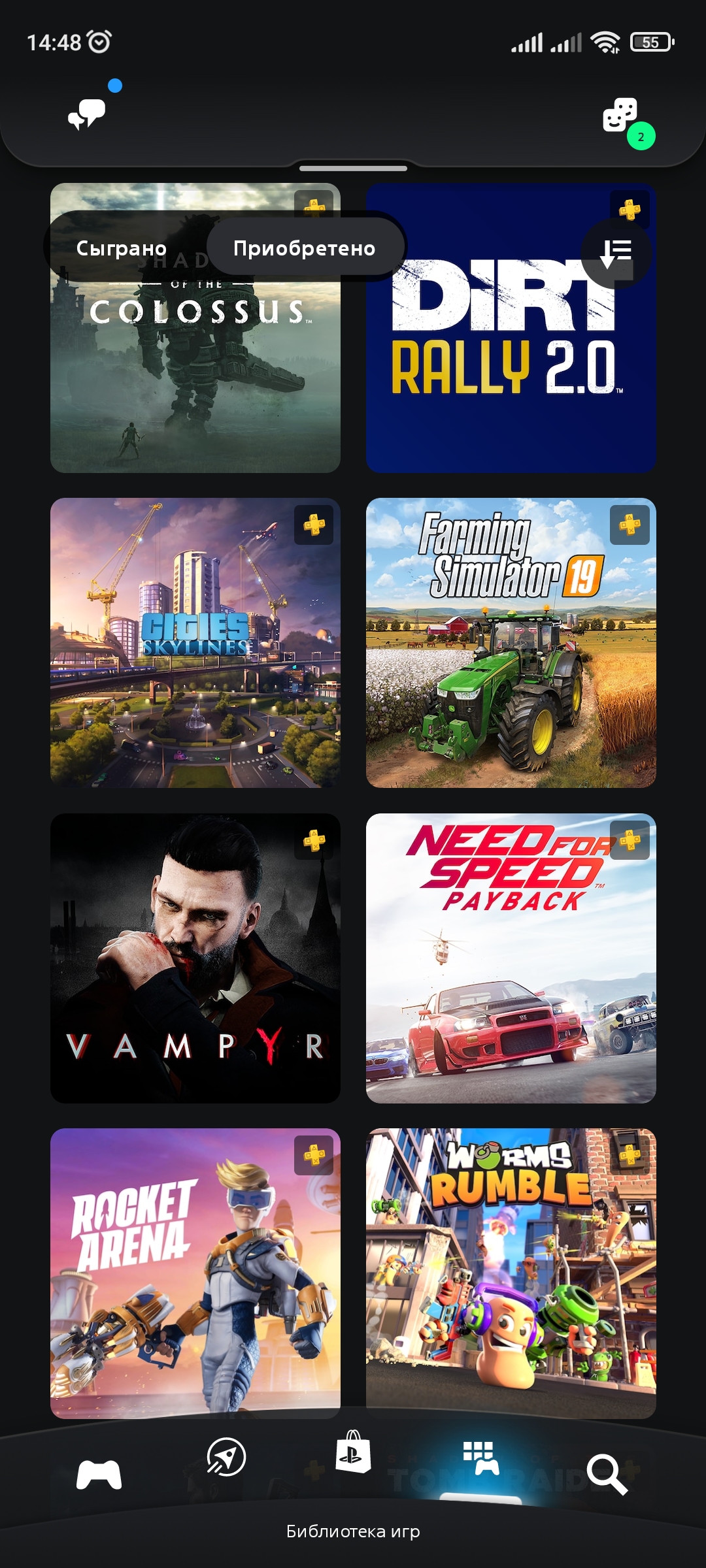Open Cities Skylines game tile
706x1568 pixels.
[x=195, y=643]
